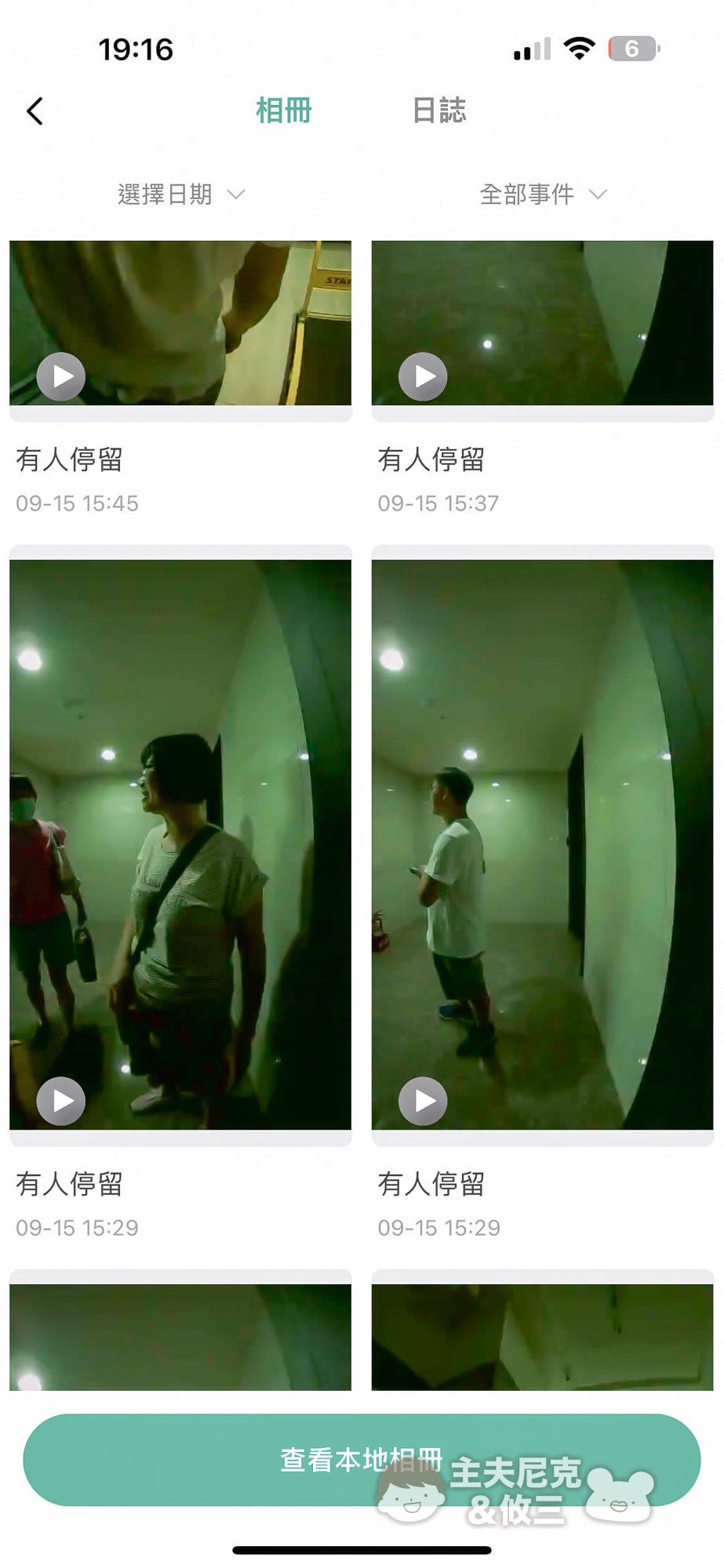Open the 選擇日期 date dropdown
Screen dimensions: 724x1568
coord(181,194)
